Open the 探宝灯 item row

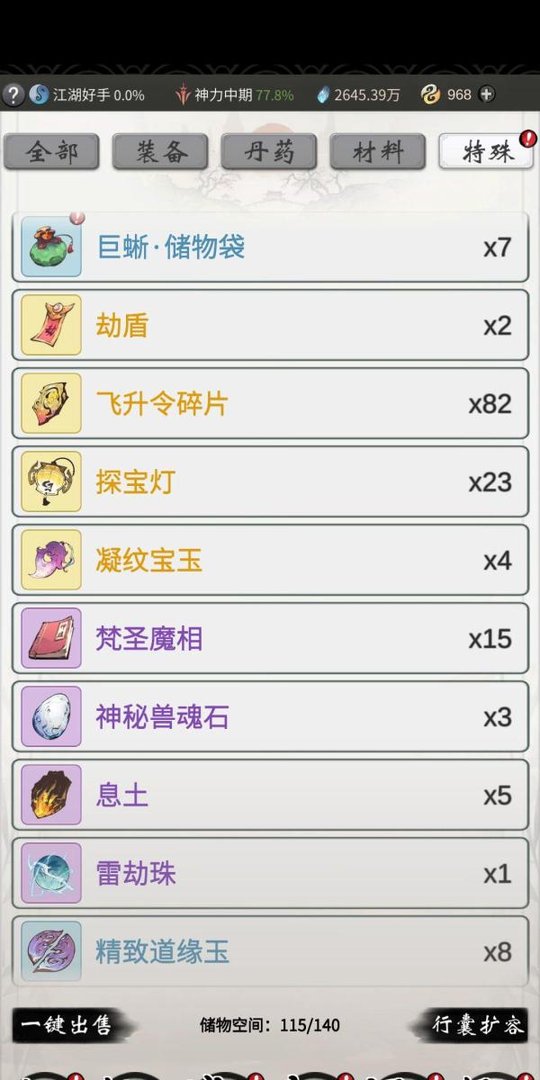(x=270, y=482)
